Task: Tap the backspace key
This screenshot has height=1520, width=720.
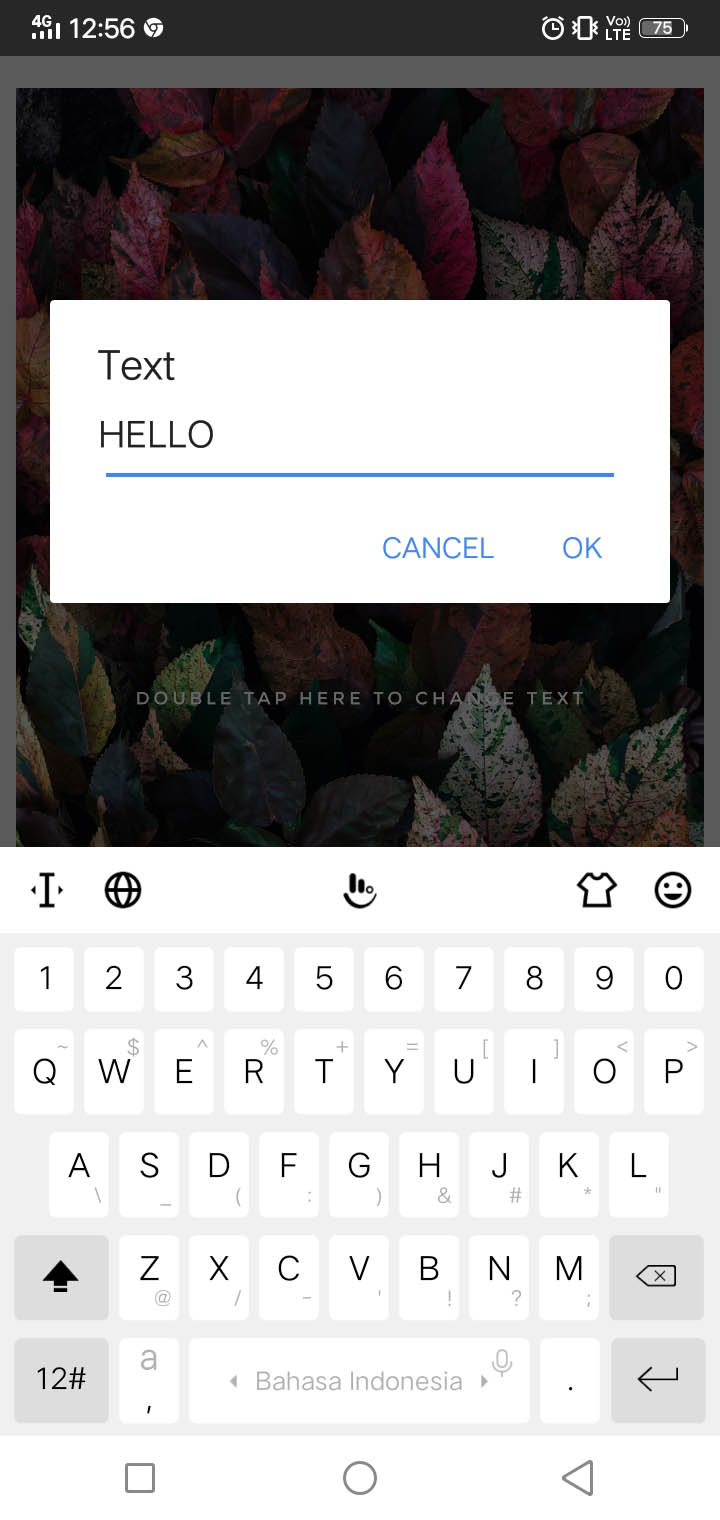Action: point(657,1277)
